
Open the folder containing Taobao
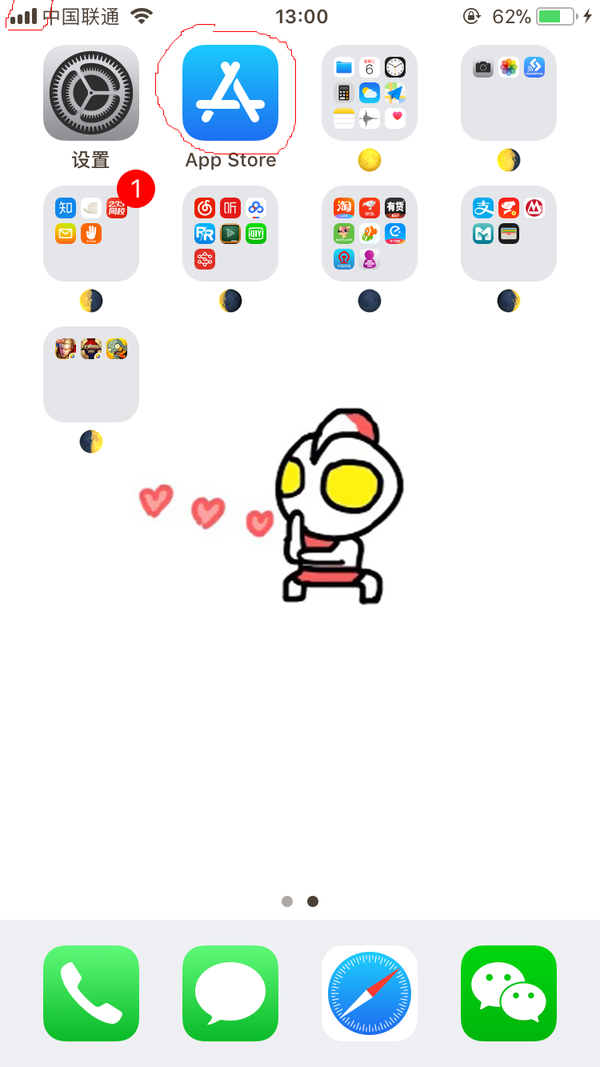tap(369, 233)
